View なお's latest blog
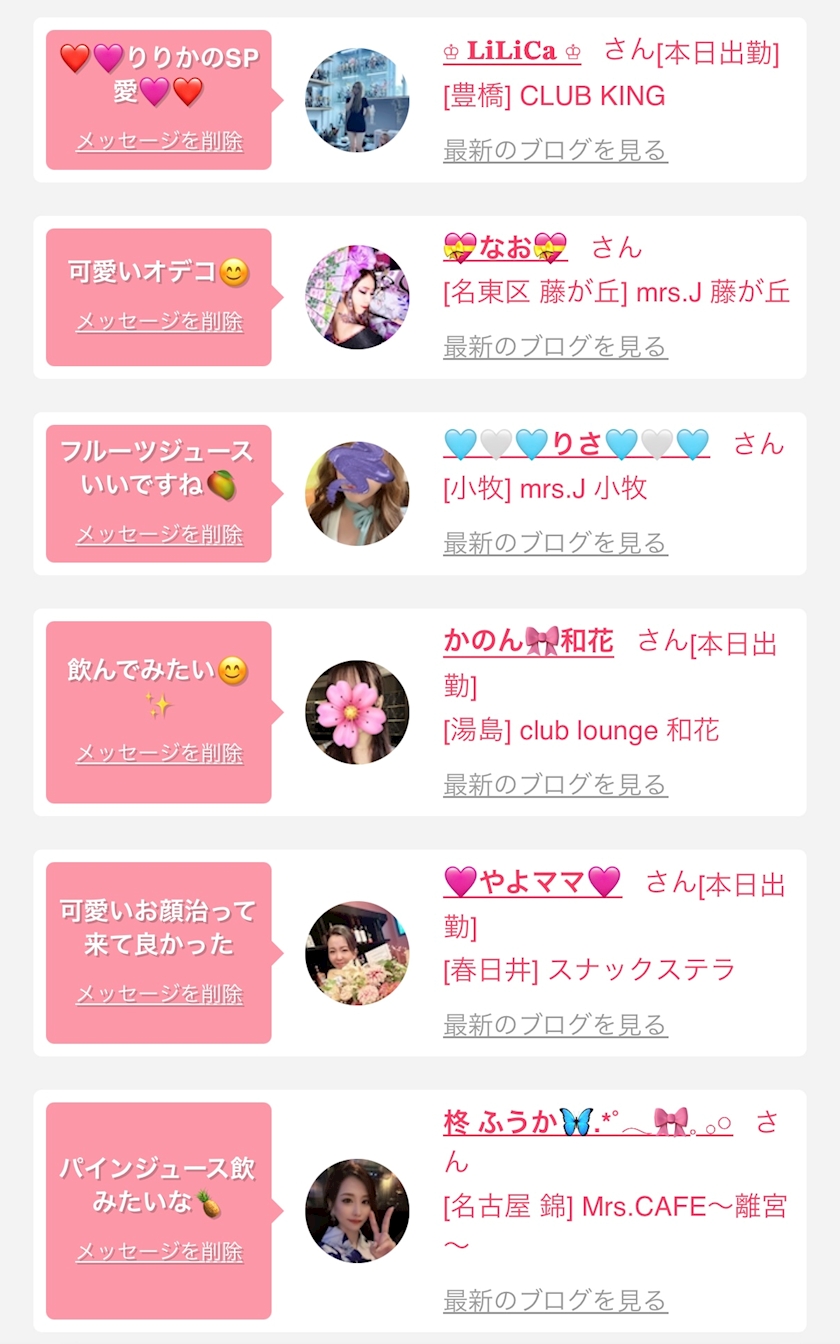The image size is (840, 1344). 555,347
